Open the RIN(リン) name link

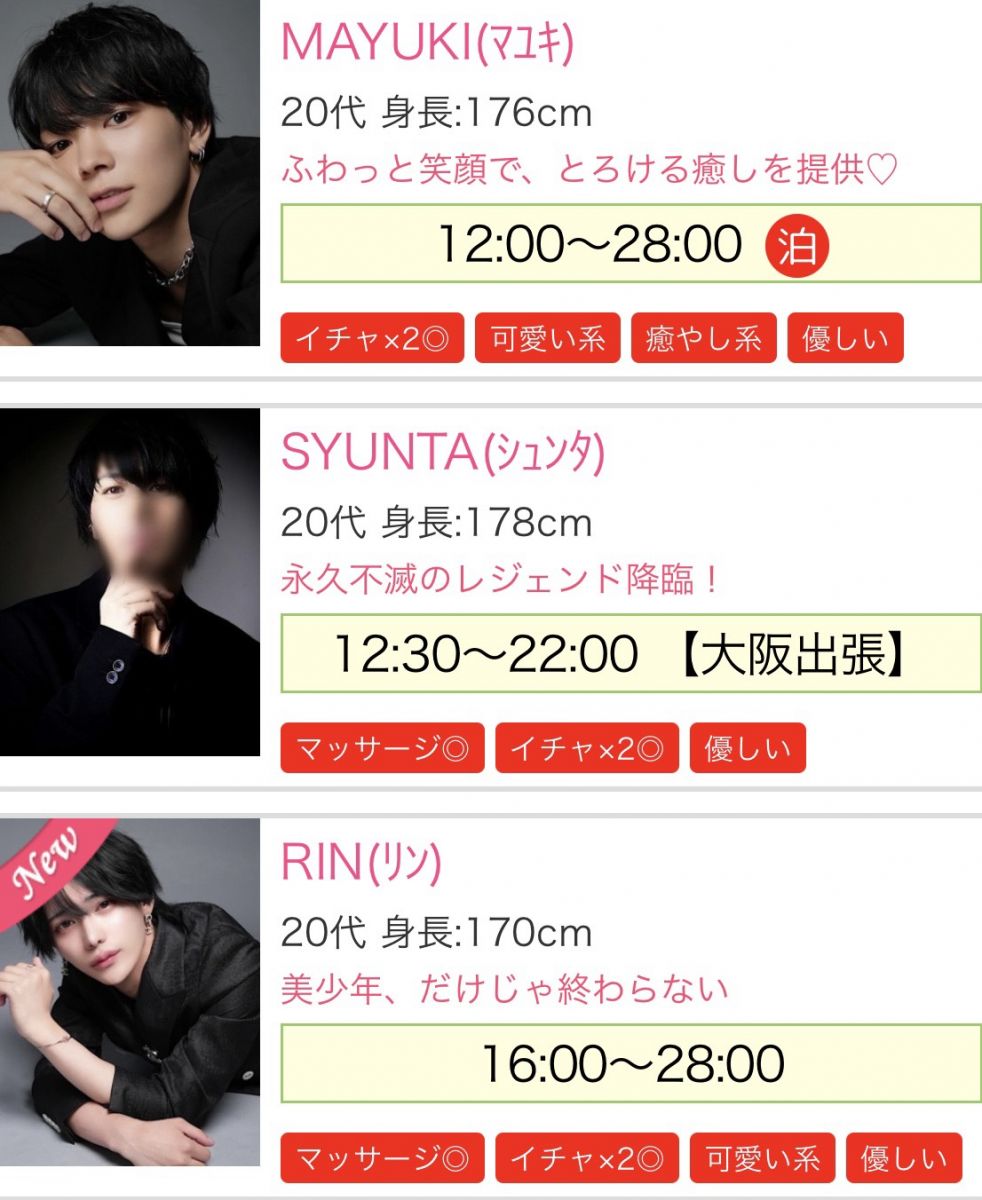[x=361, y=864]
